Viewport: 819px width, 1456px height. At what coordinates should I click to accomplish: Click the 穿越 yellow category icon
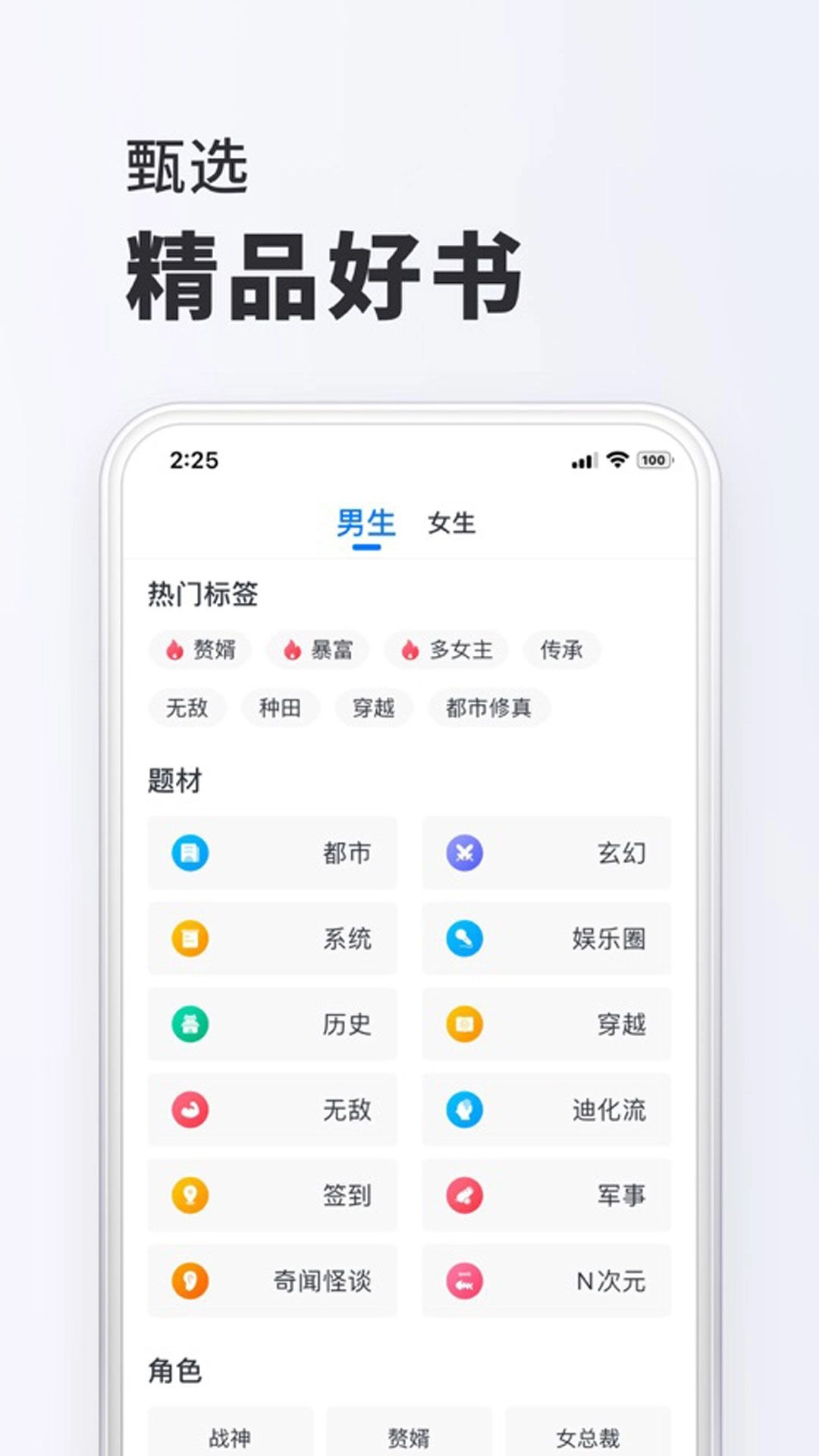(x=464, y=1025)
